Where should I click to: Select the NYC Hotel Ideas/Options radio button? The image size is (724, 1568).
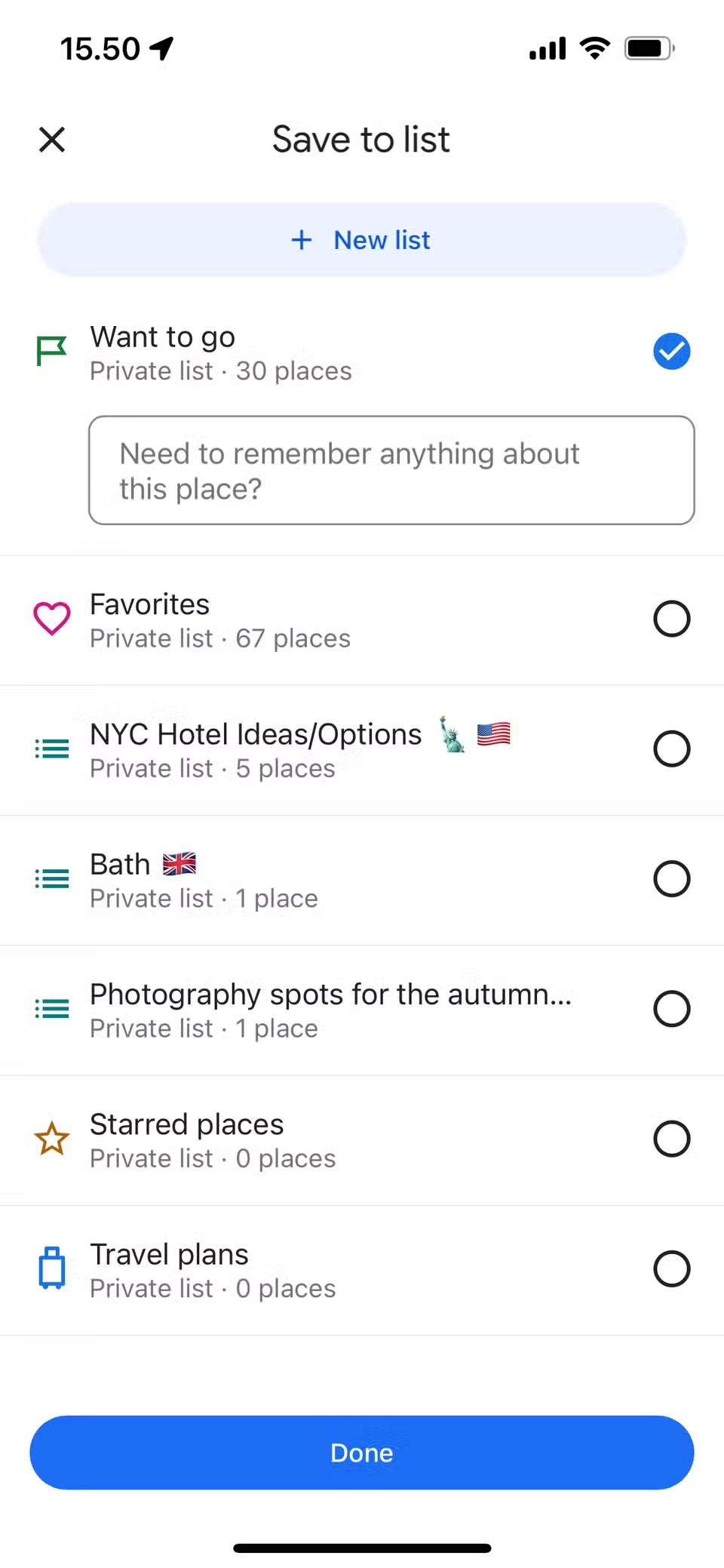[x=671, y=749]
